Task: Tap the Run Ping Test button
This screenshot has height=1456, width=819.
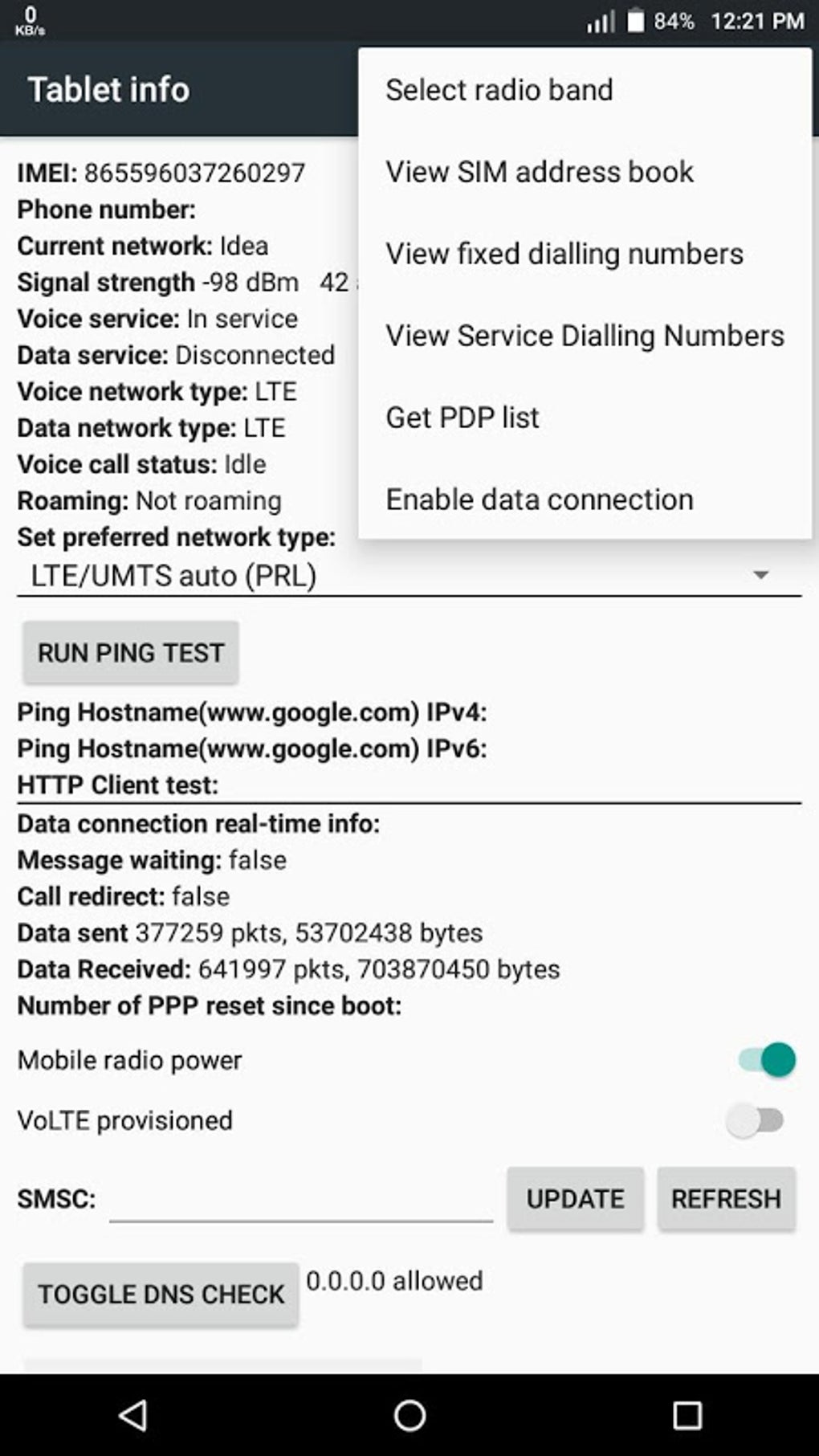Action: tap(131, 653)
